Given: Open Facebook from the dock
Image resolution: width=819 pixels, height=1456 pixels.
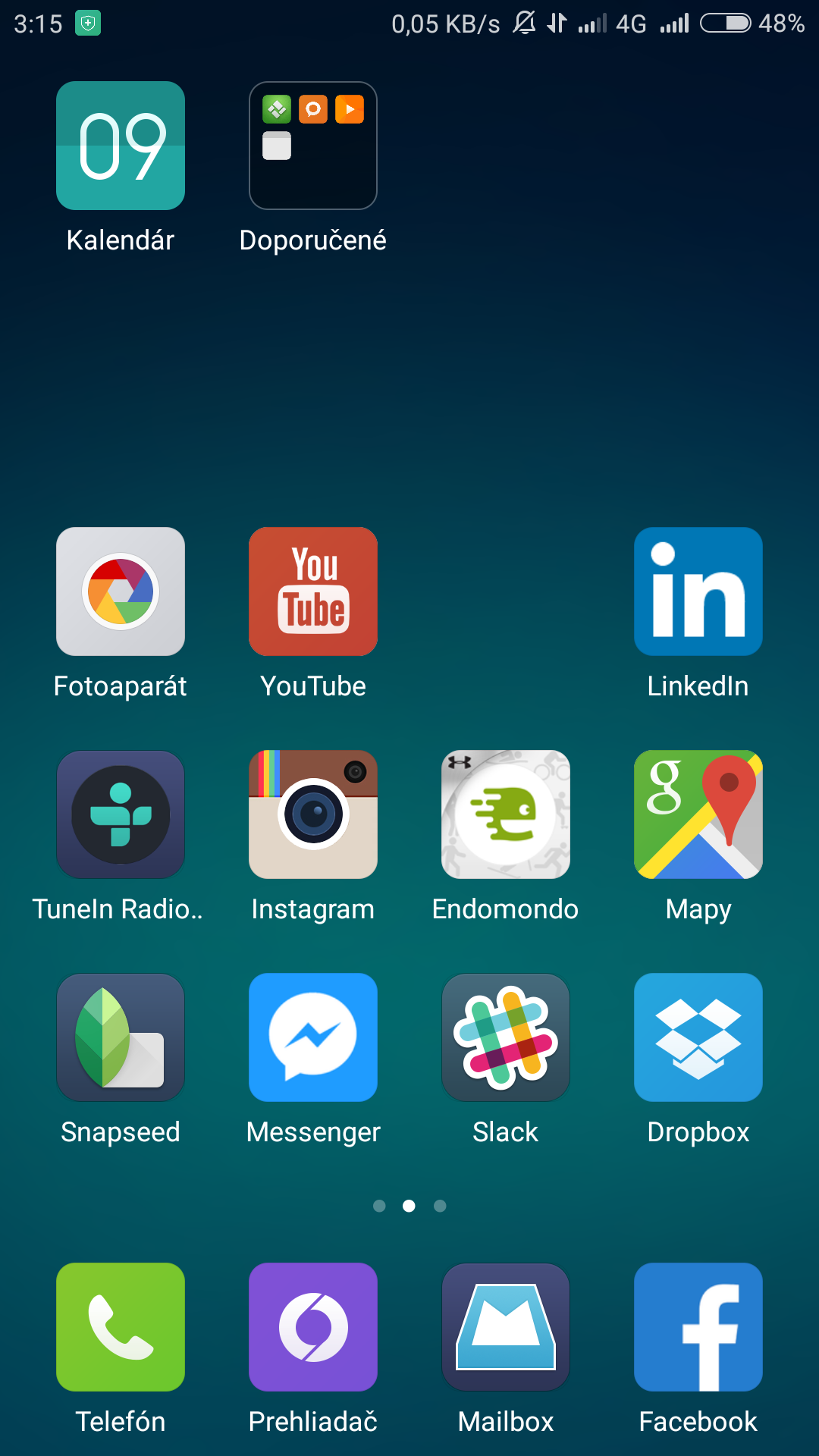Looking at the screenshot, I should click(698, 1327).
